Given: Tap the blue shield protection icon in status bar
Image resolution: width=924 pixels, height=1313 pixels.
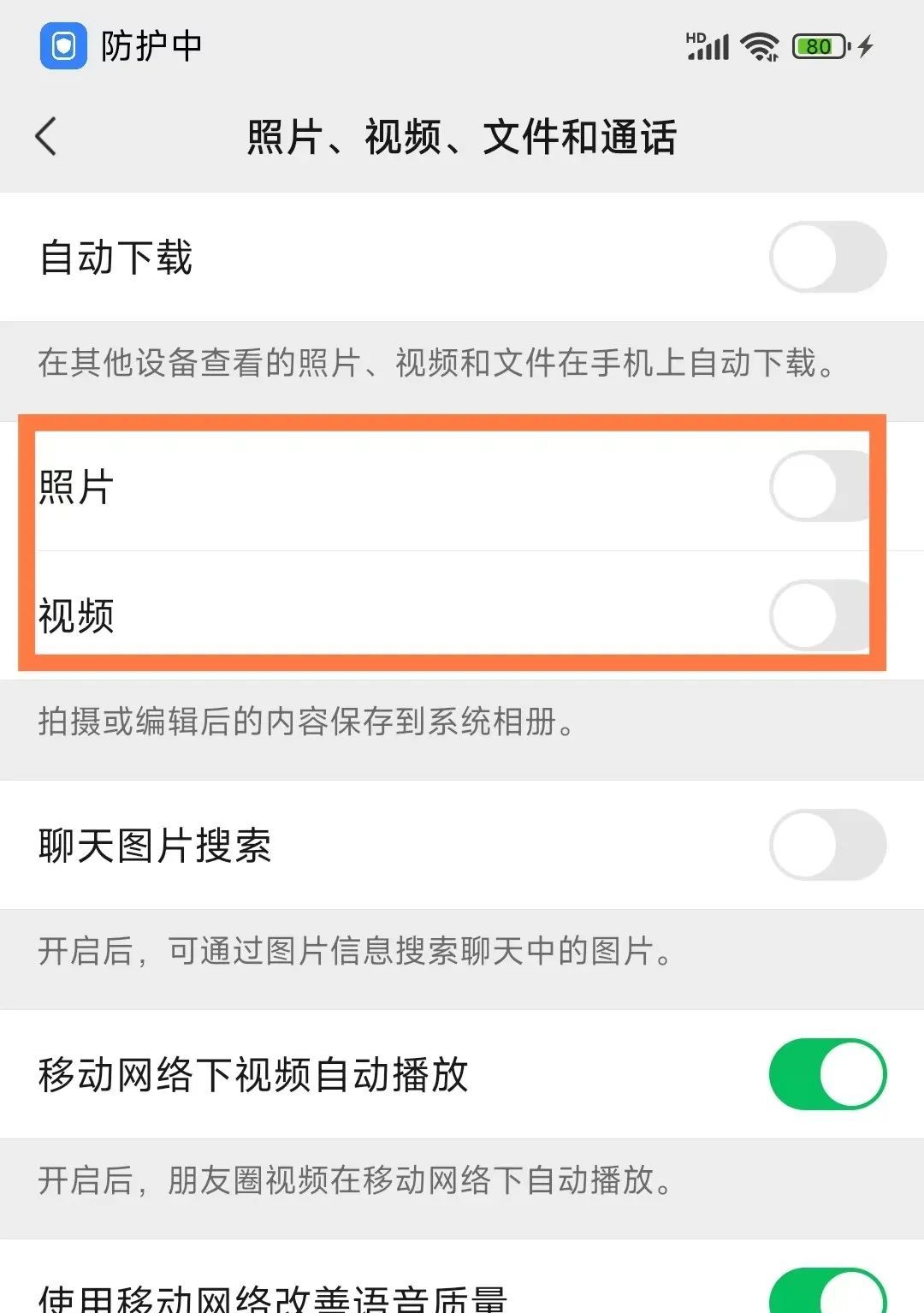Looking at the screenshot, I should (x=66, y=45).
